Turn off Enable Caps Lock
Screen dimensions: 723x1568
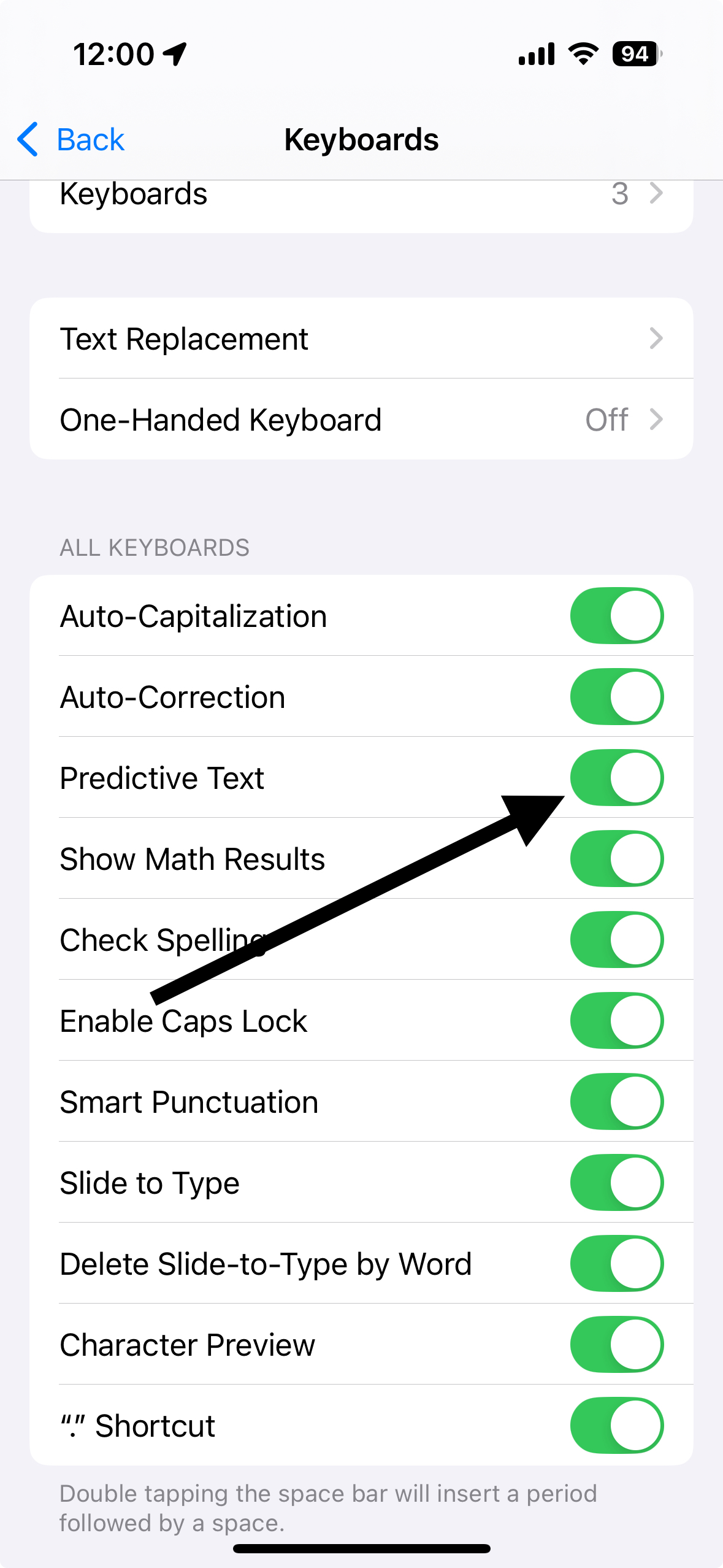pyautogui.click(x=617, y=1020)
